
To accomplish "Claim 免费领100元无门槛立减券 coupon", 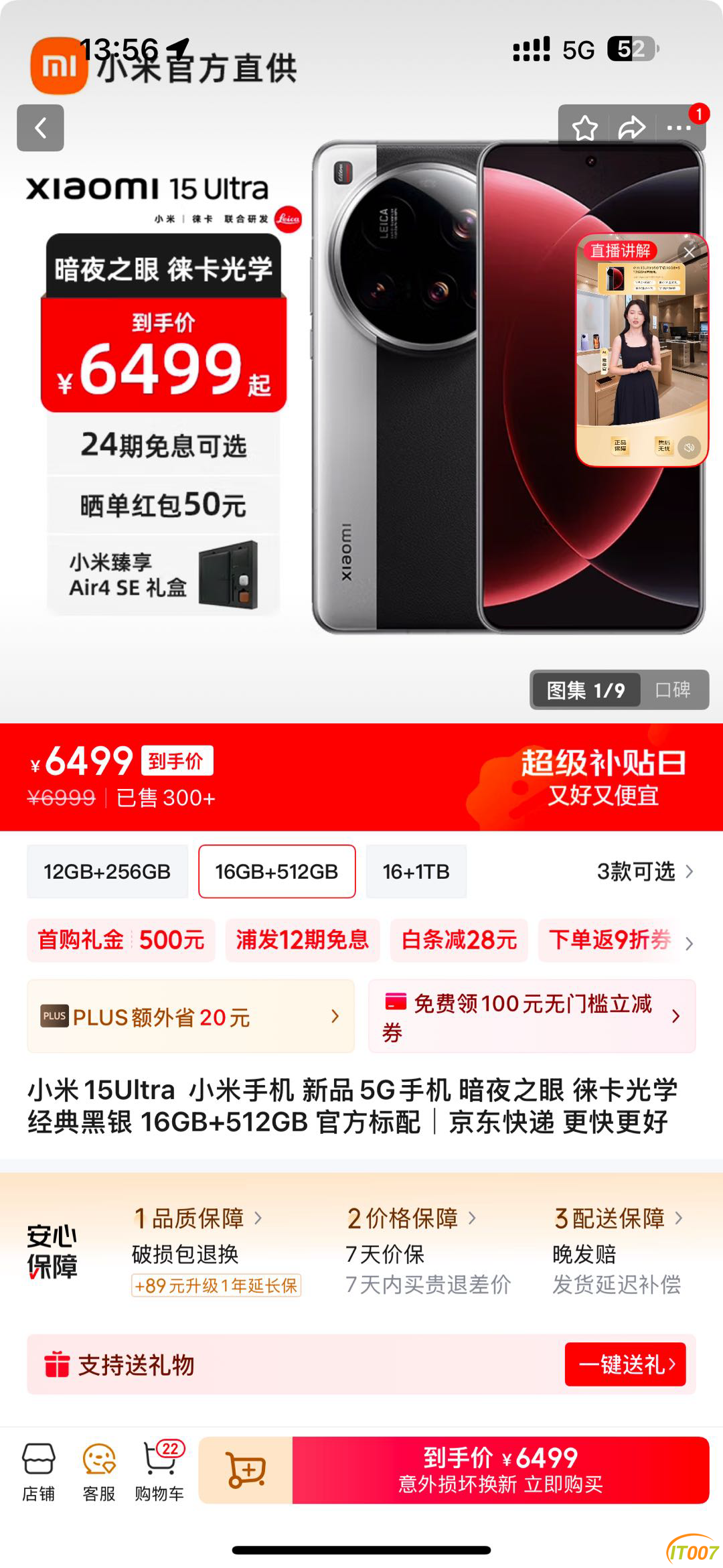I will 532,1017.
